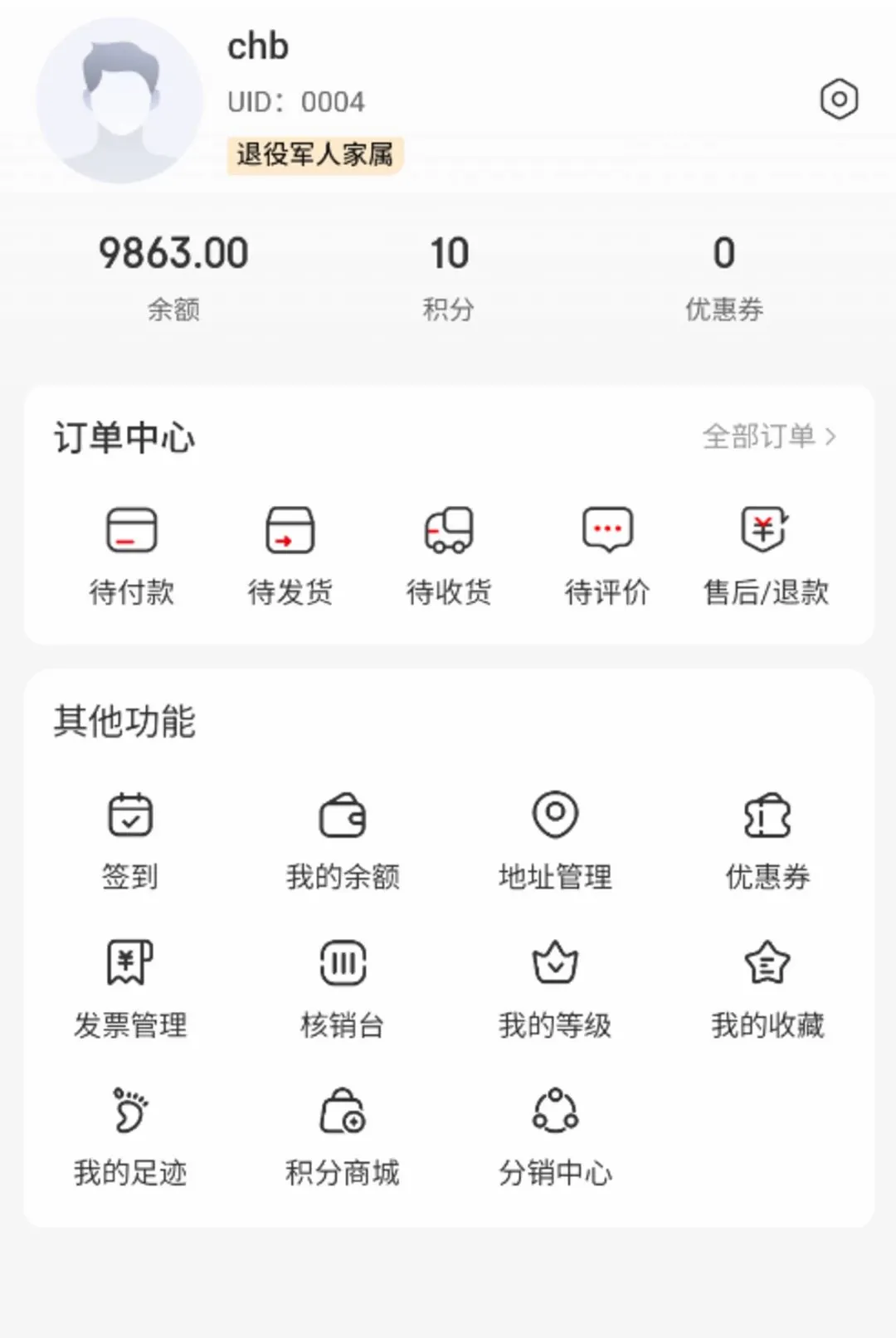896x1338 pixels.
Task: Open My Footprints (我的足迹)
Action: tap(130, 1137)
